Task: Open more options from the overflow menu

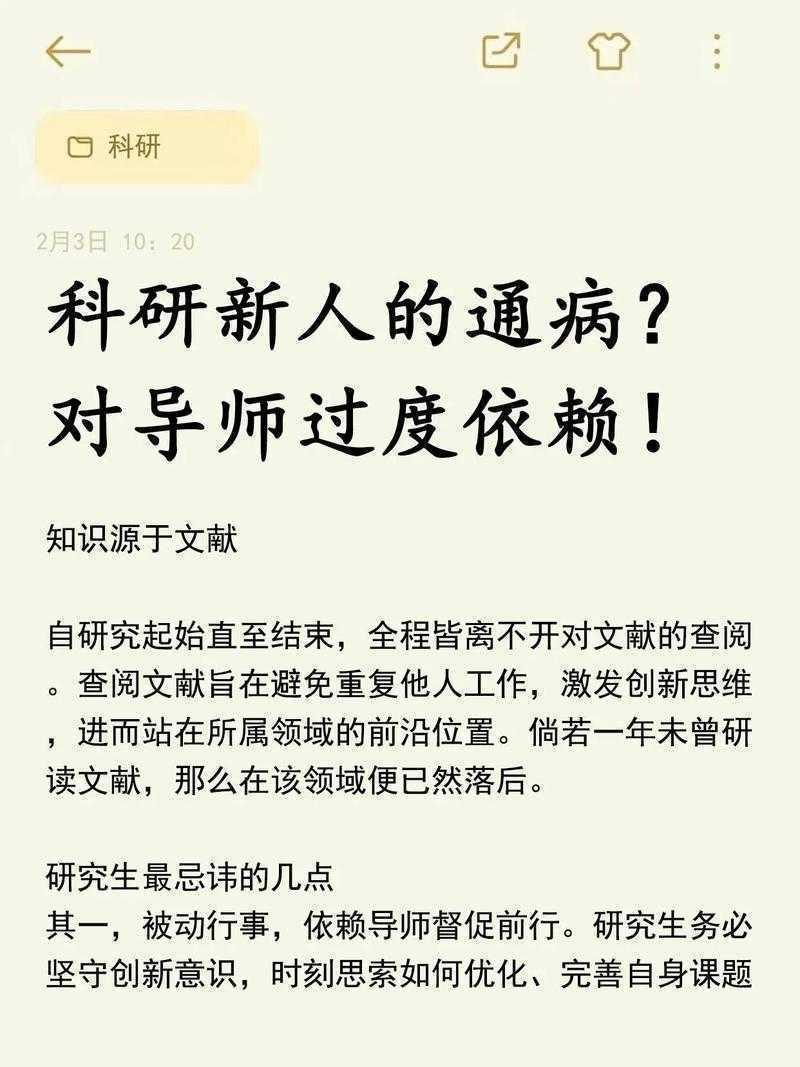Action: pyautogui.click(x=715, y=52)
